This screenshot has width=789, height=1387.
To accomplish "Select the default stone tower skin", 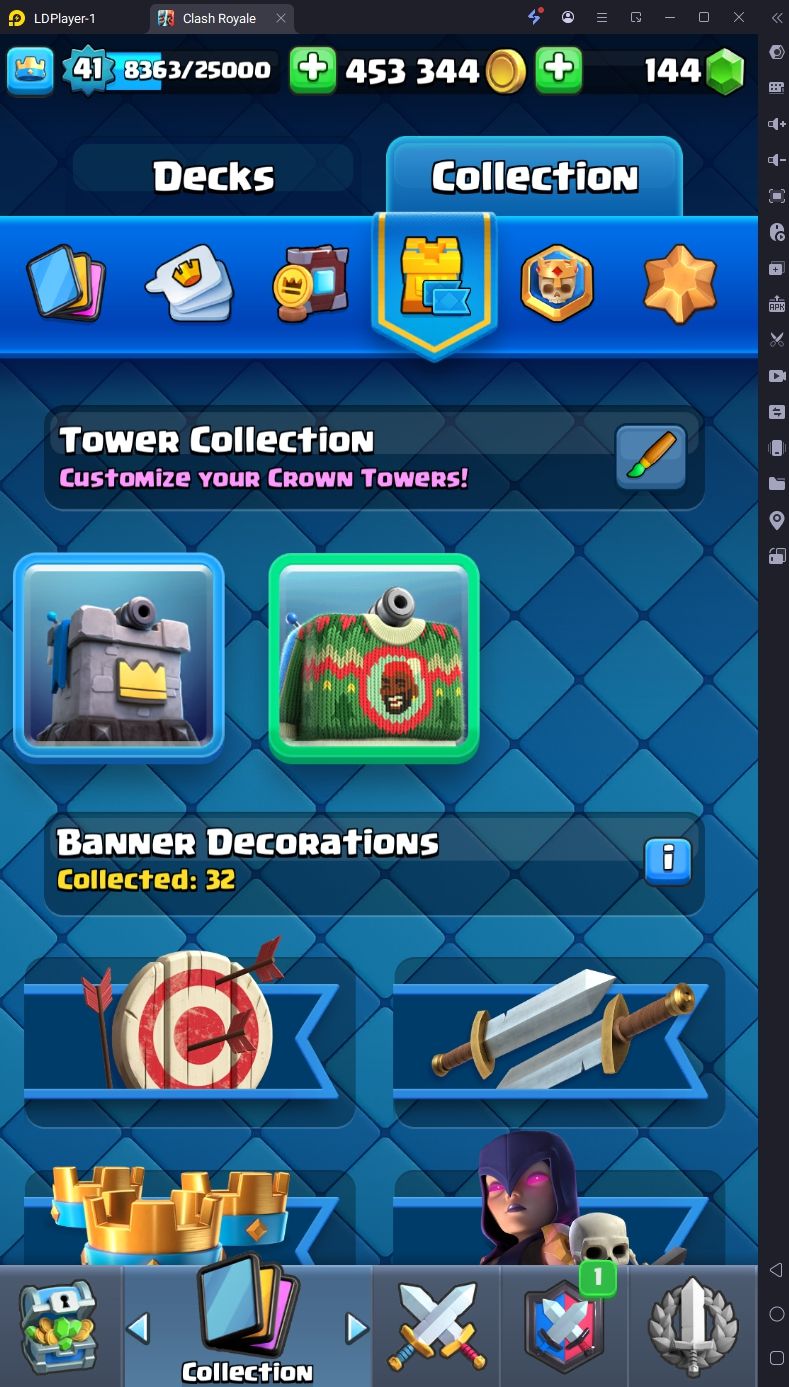I will tap(119, 655).
